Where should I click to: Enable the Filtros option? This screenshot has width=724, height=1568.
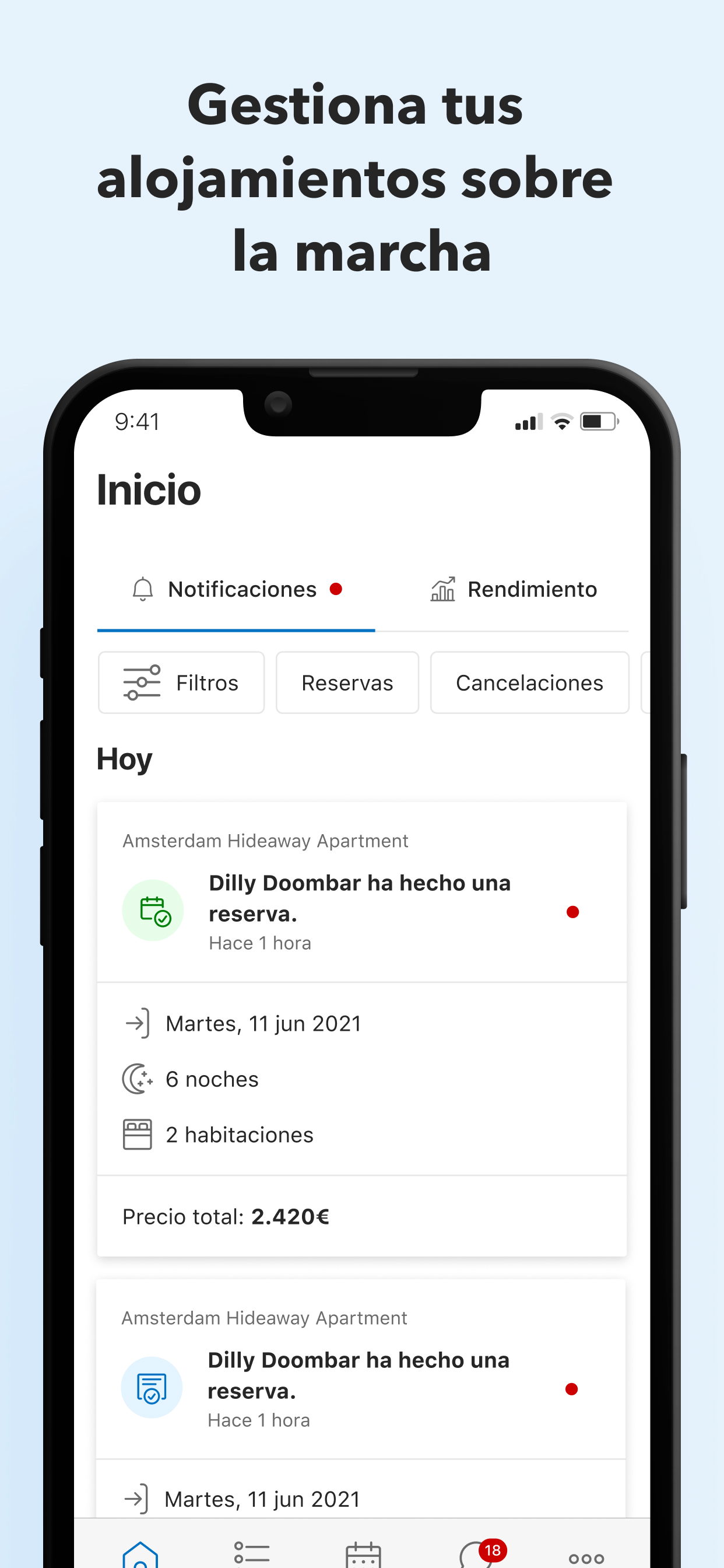point(181,682)
